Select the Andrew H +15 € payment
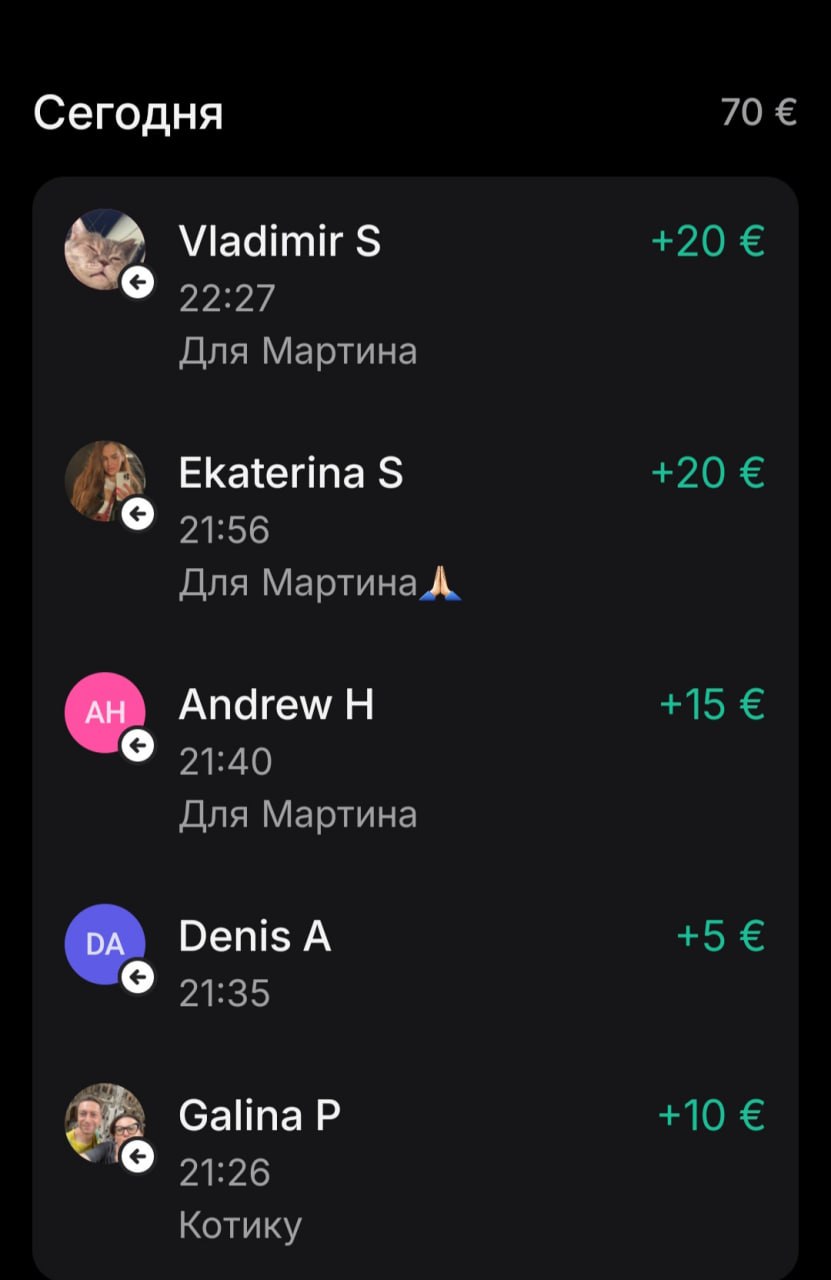831x1280 pixels. (415, 758)
